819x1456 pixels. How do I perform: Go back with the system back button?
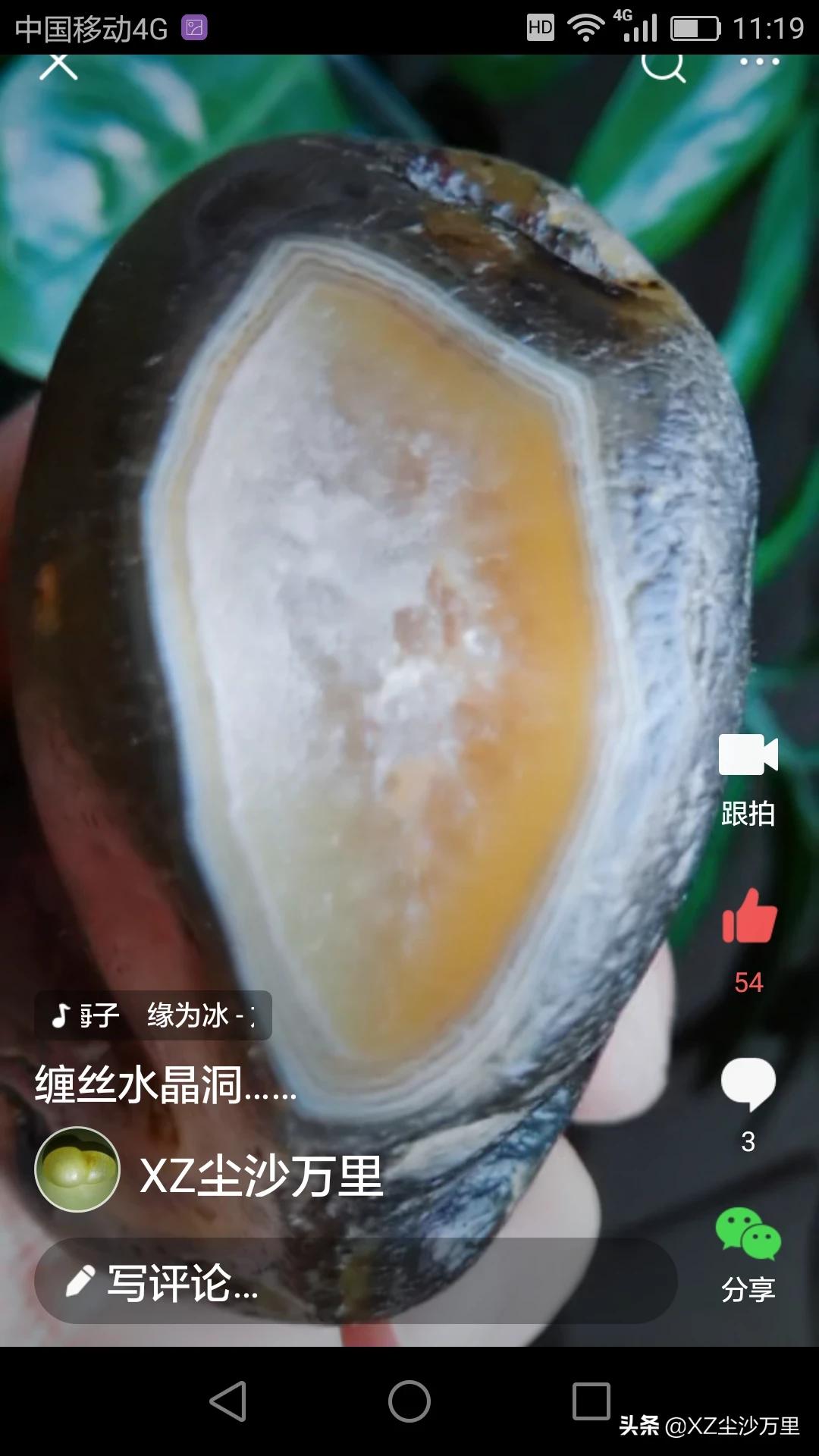[x=228, y=1401]
